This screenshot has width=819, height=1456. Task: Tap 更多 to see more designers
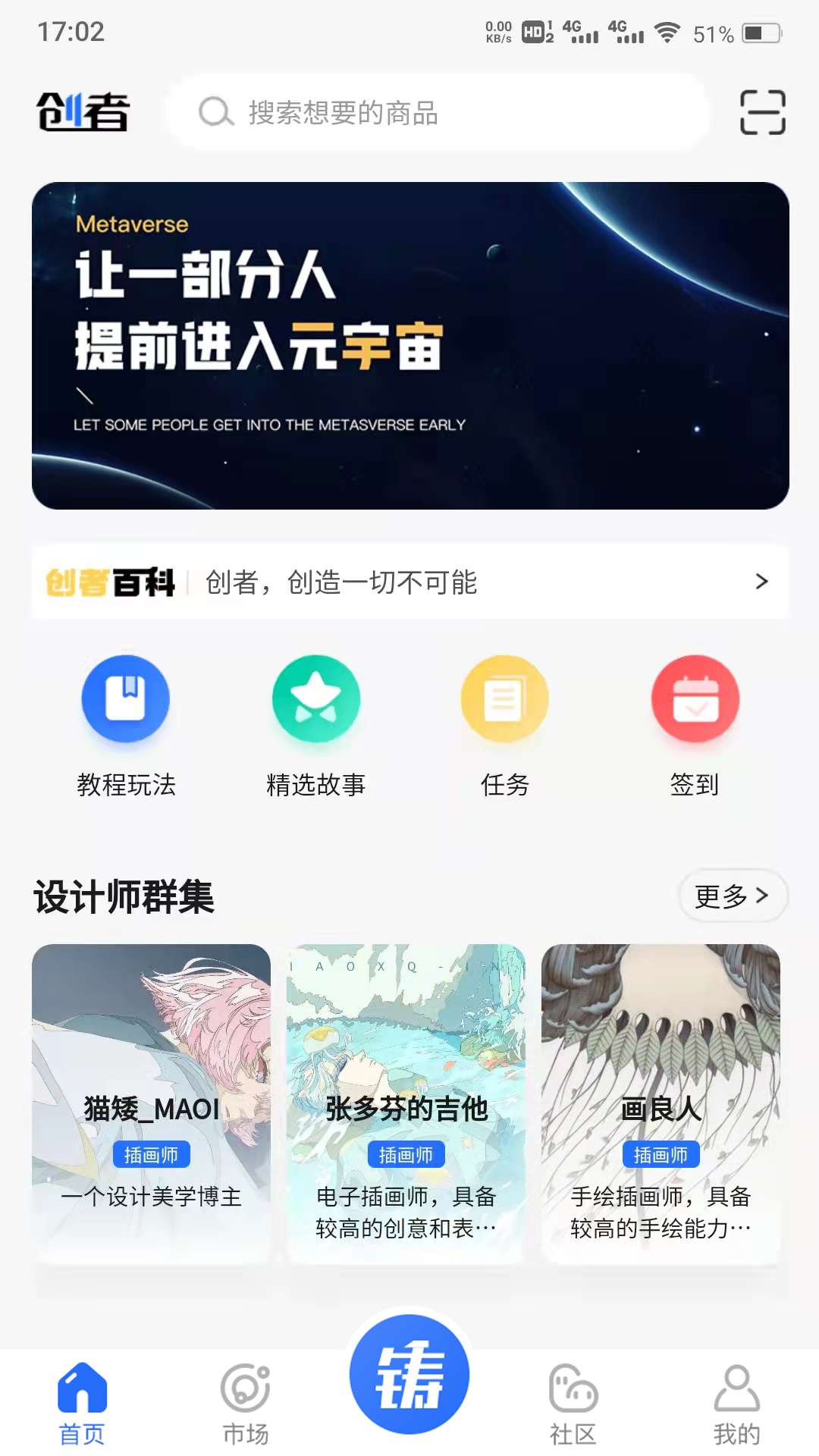point(732,896)
